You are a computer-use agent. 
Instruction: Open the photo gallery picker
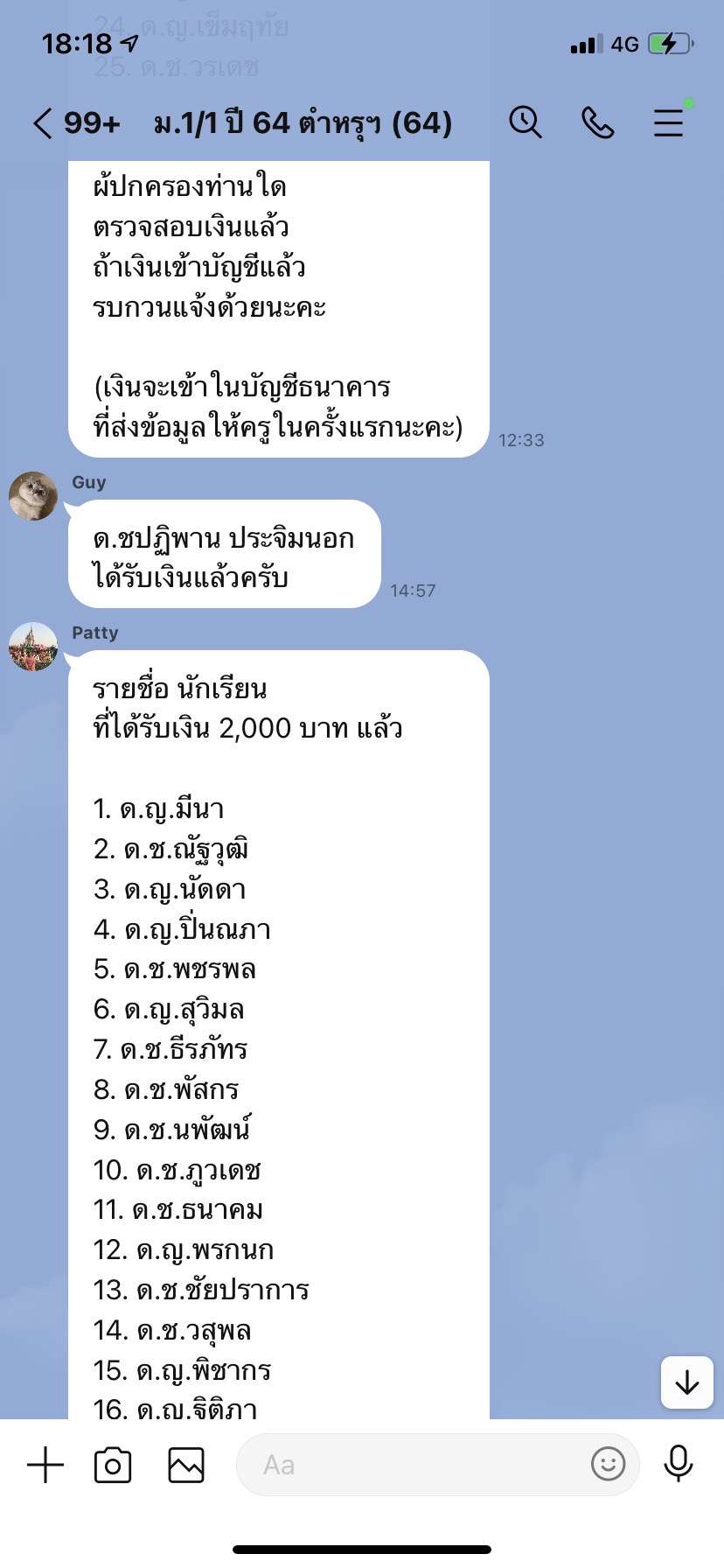tap(186, 1464)
